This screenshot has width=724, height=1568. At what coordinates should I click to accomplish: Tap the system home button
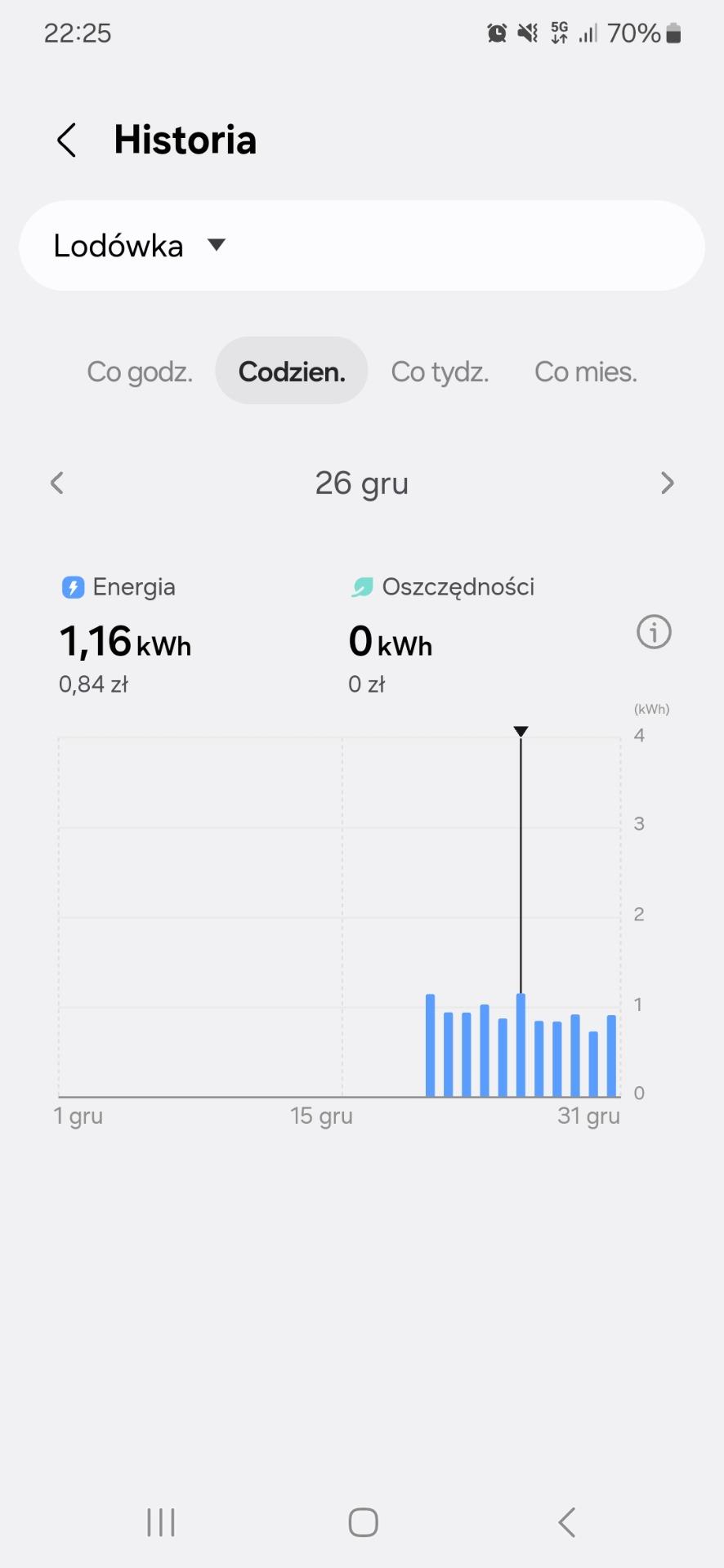(x=363, y=1522)
